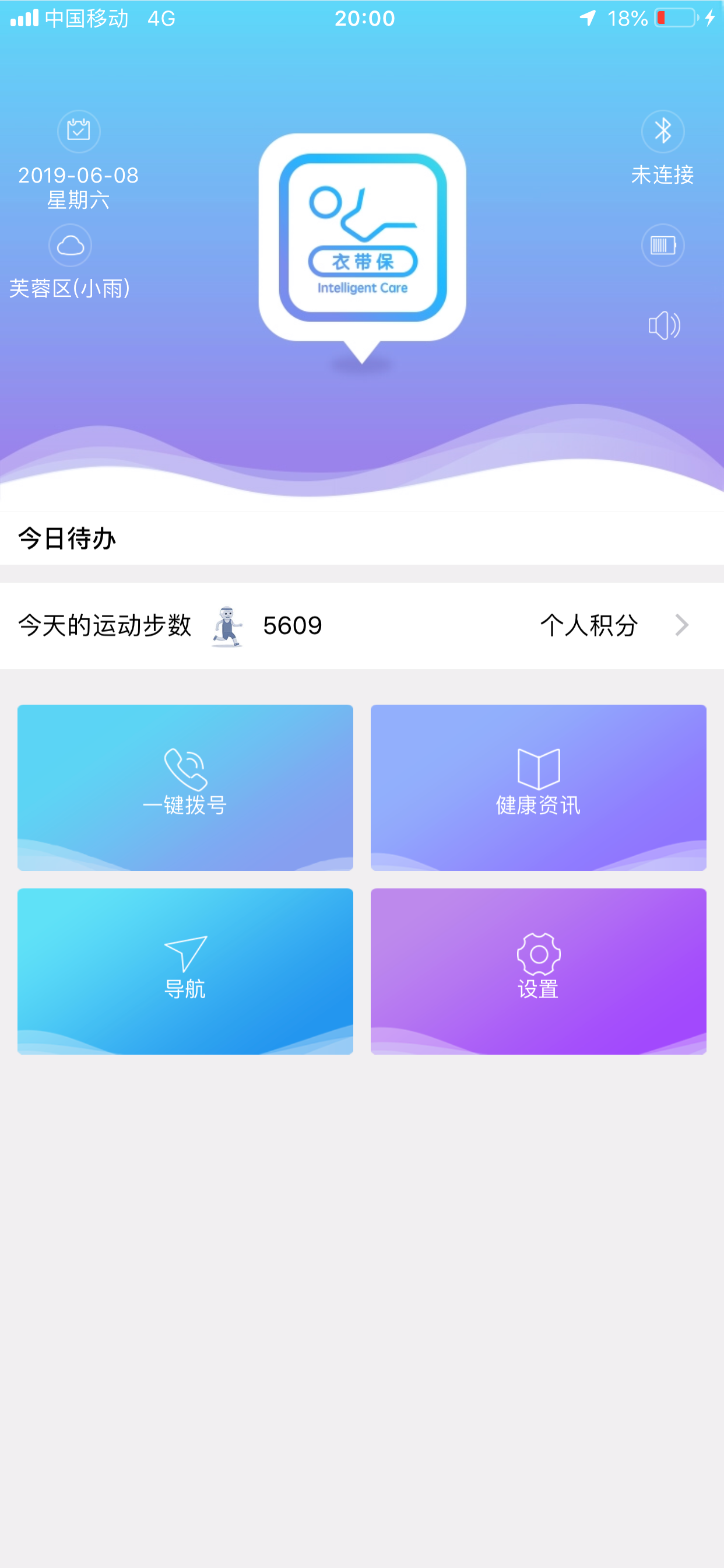724x1568 pixels.
Task: Open the calendar date icon
Action: pyautogui.click(x=78, y=131)
